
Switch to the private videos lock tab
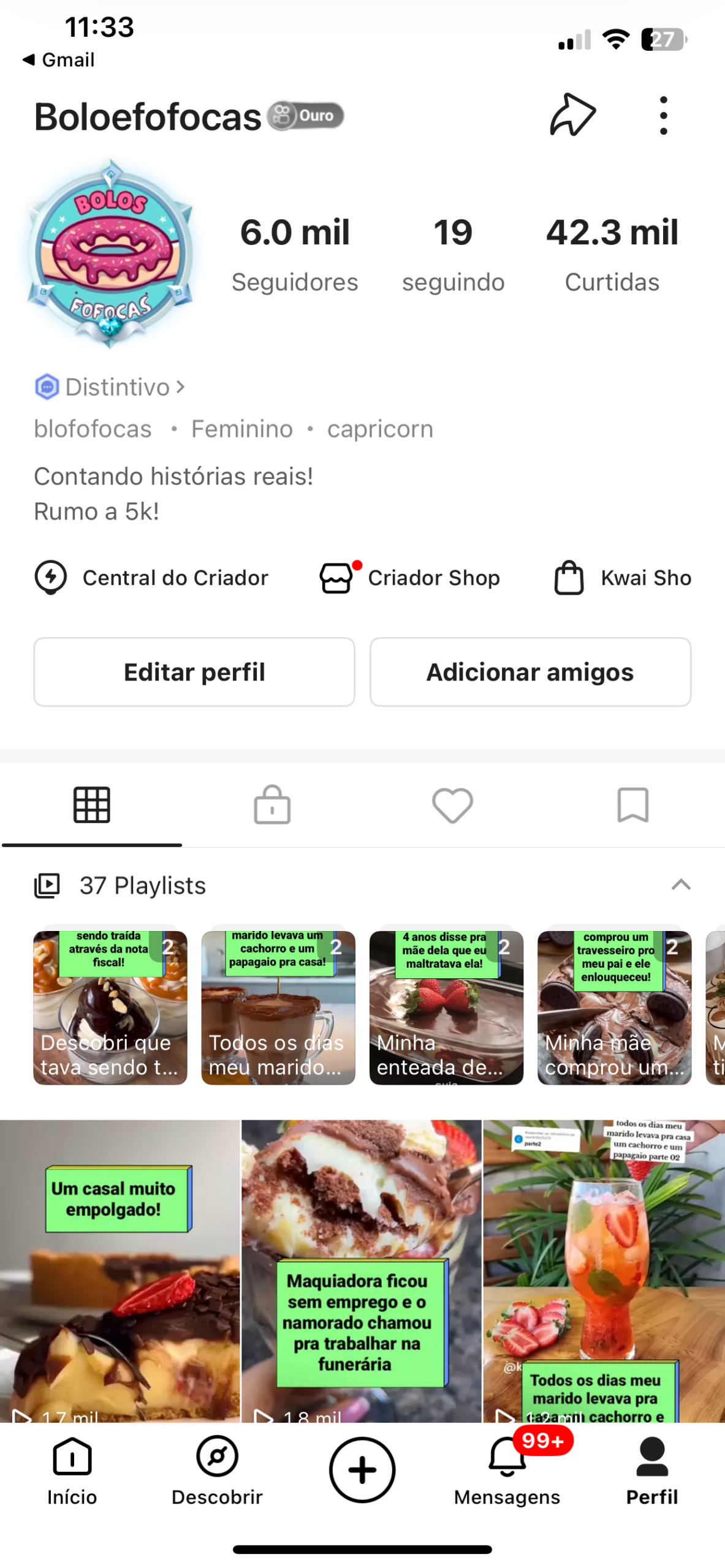[x=272, y=805]
